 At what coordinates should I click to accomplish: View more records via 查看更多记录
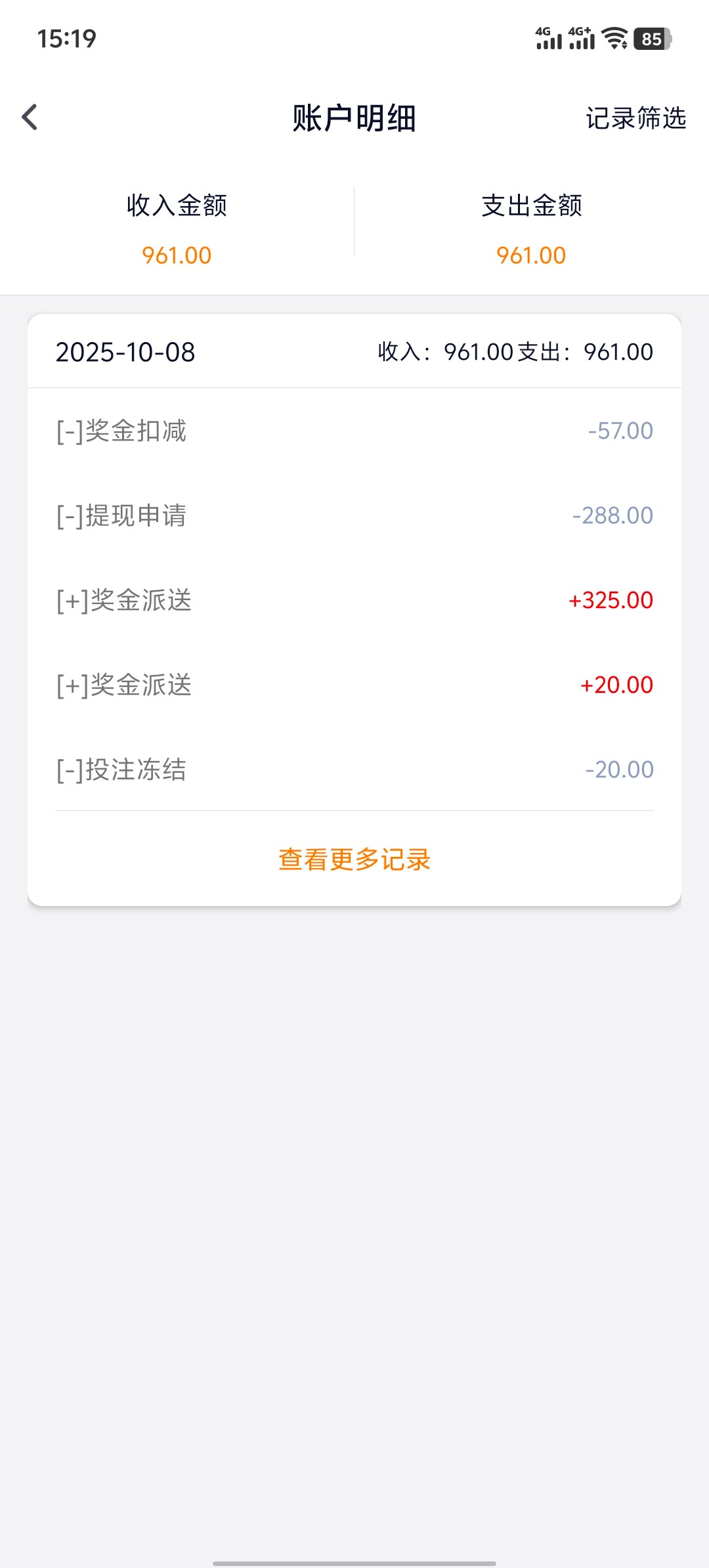tap(354, 860)
